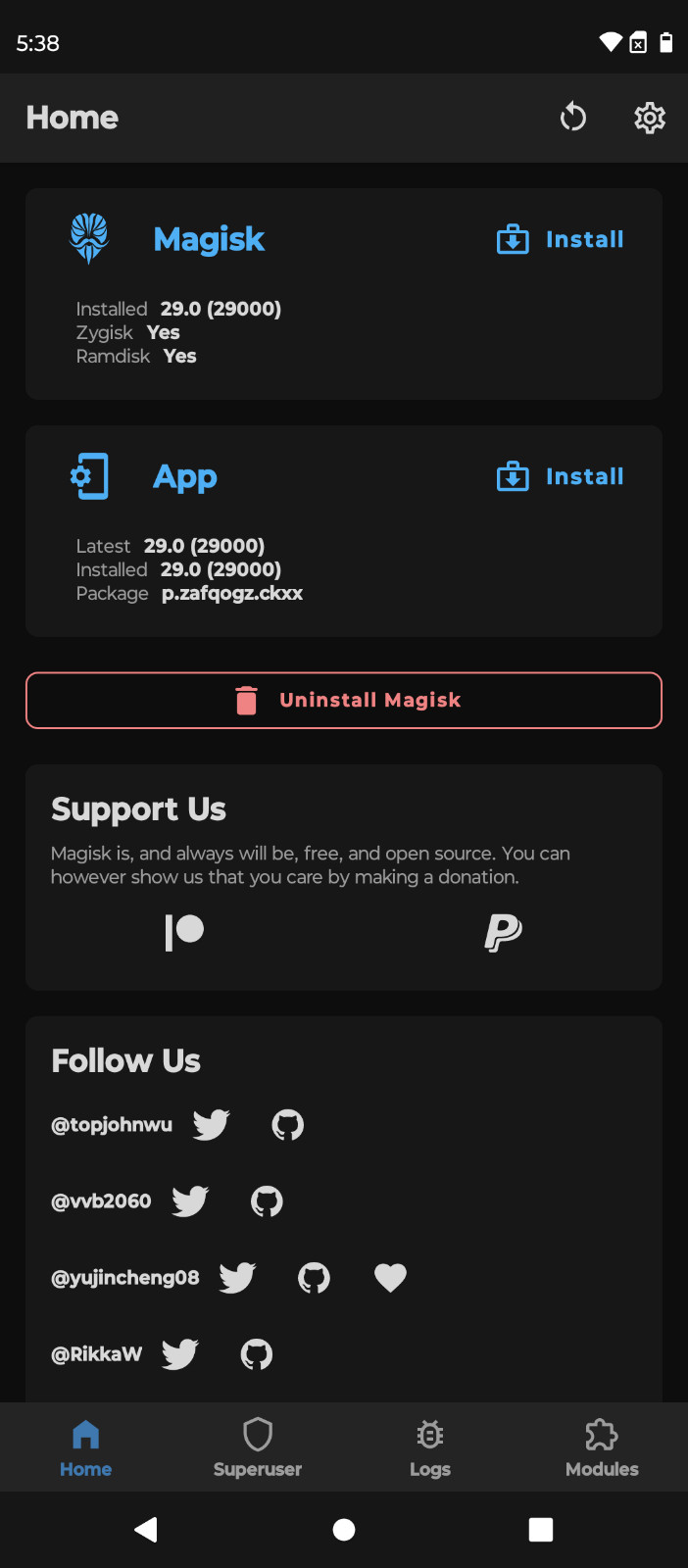Open @yujincheng08's Twitter profile
This screenshot has height=1568, width=688.
click(237, 1278)
